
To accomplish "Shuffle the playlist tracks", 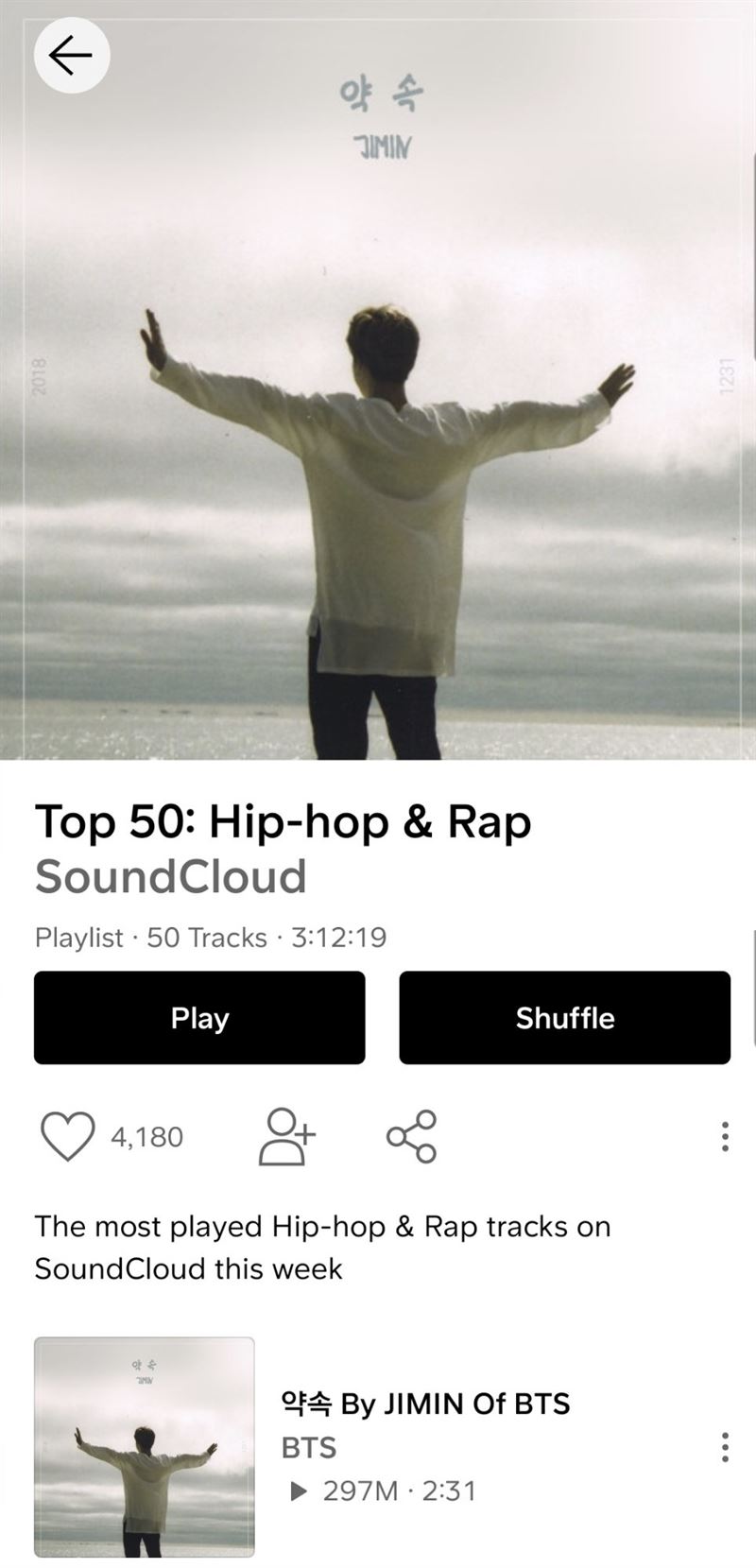I will pos(564,1018).
